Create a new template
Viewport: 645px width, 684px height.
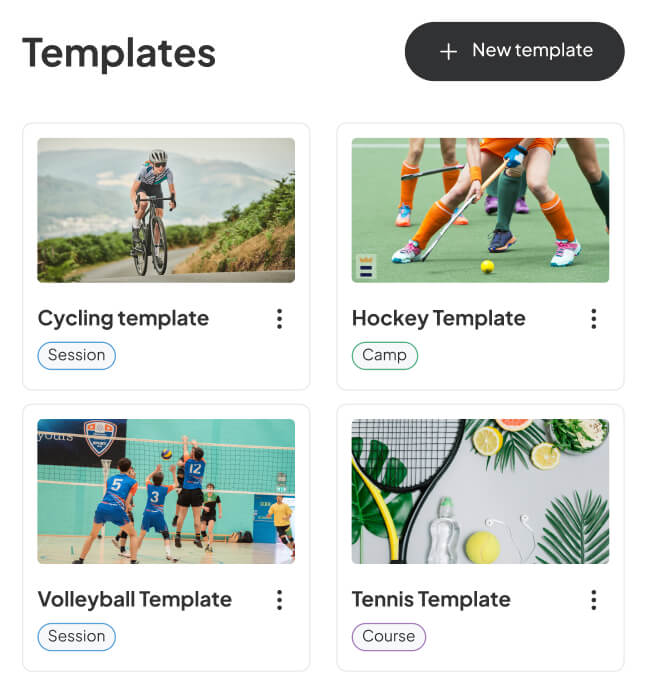[x=514, y=51]
